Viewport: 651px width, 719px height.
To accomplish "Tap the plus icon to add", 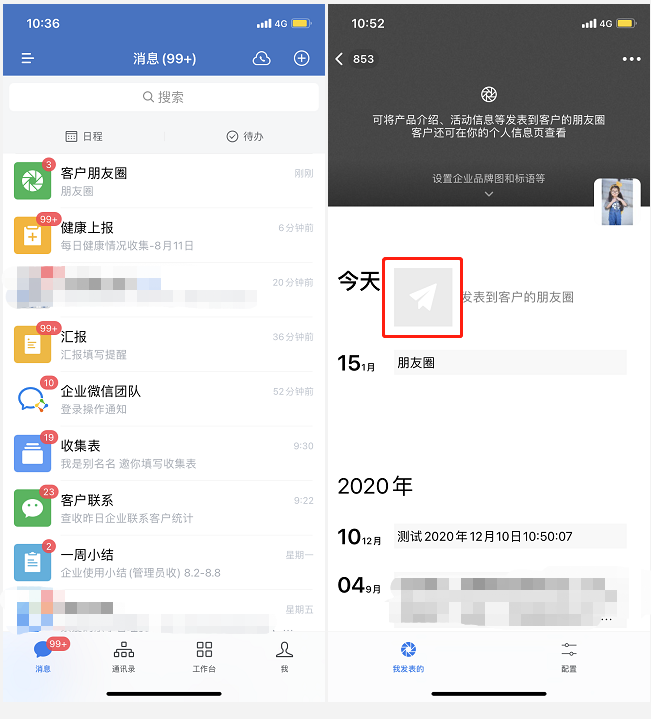I will click(x=301, y=59).
